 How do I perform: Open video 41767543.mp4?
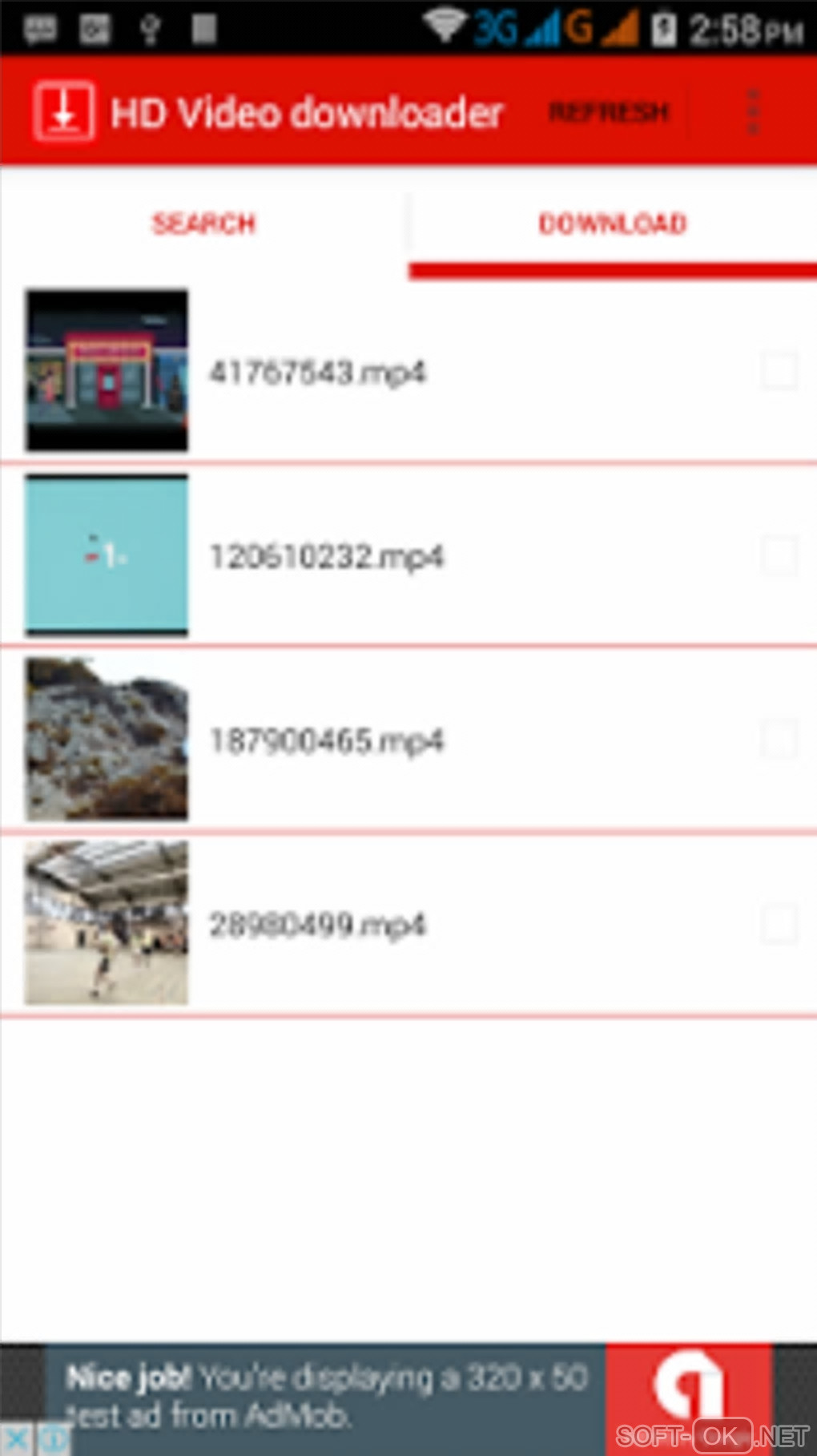tap(317, 373)
